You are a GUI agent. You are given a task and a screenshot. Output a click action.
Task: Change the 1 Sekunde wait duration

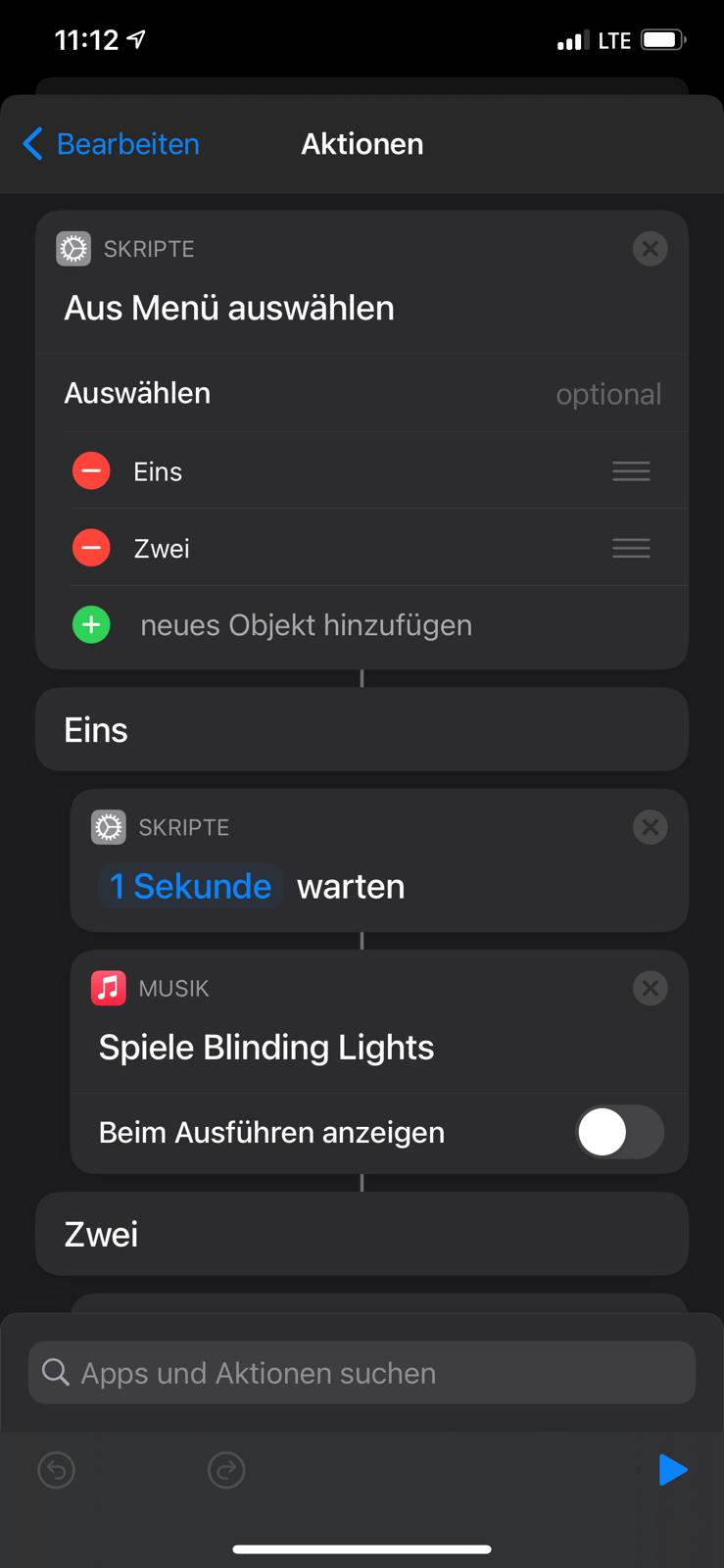(x=191, y=887)
